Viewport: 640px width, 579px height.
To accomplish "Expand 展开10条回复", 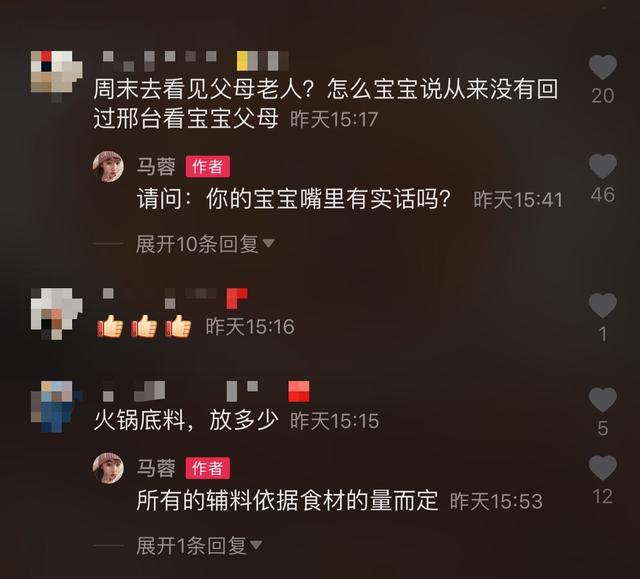I will point(205,243).
